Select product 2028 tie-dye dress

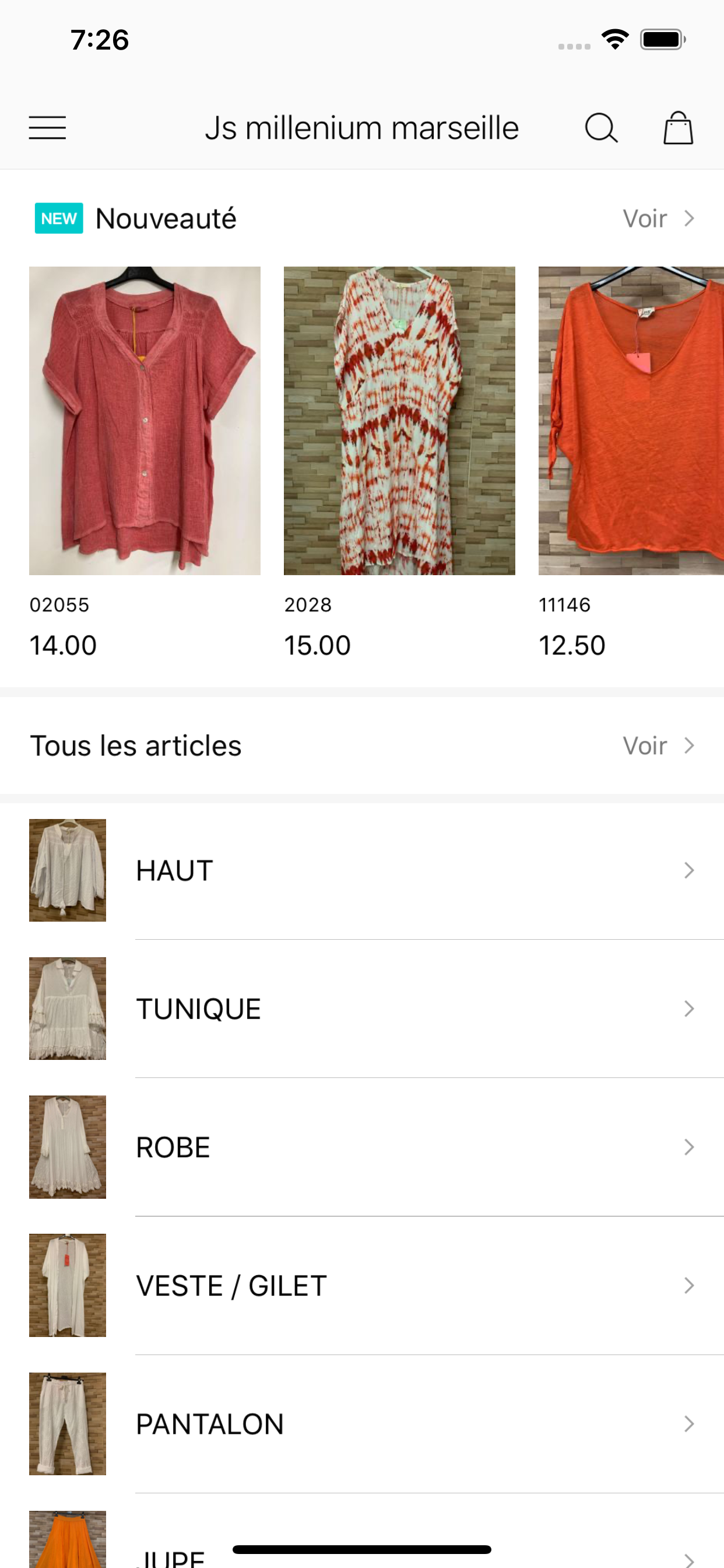click(x=399, y=421)
